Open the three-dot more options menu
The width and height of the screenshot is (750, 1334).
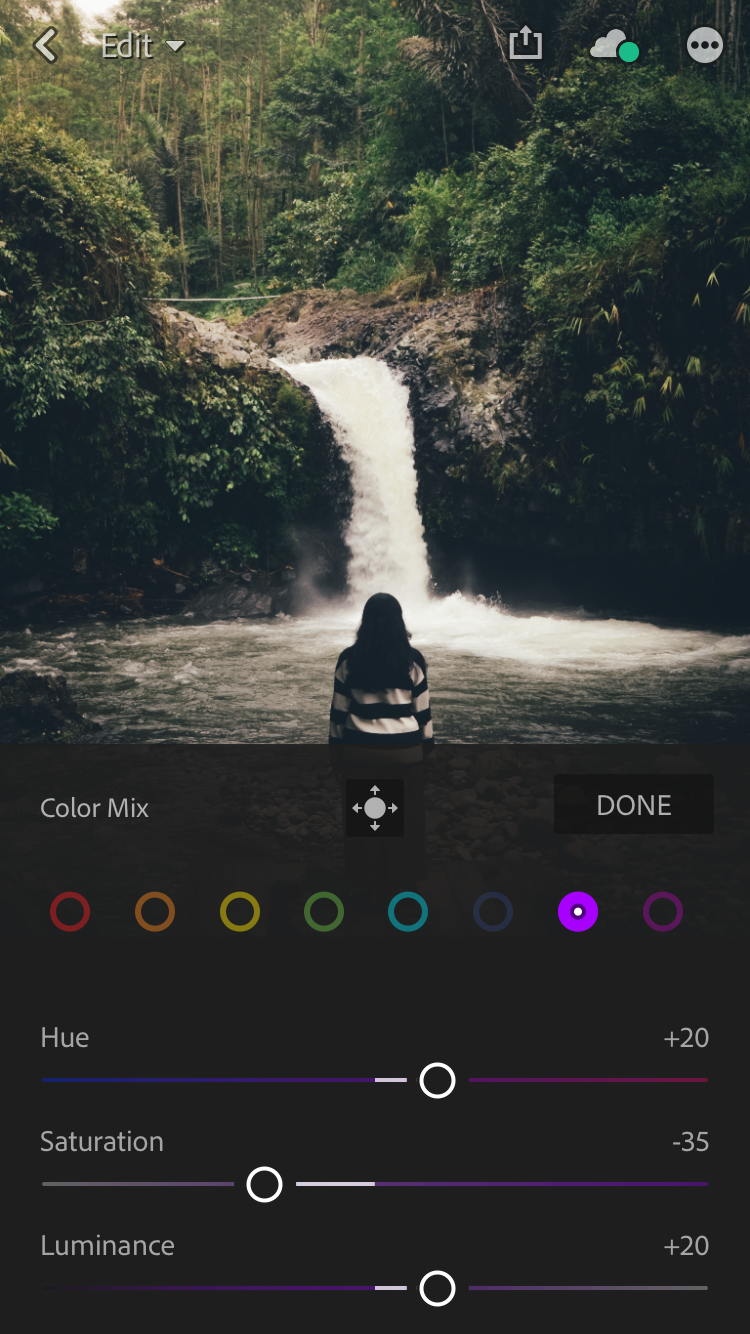704,46
